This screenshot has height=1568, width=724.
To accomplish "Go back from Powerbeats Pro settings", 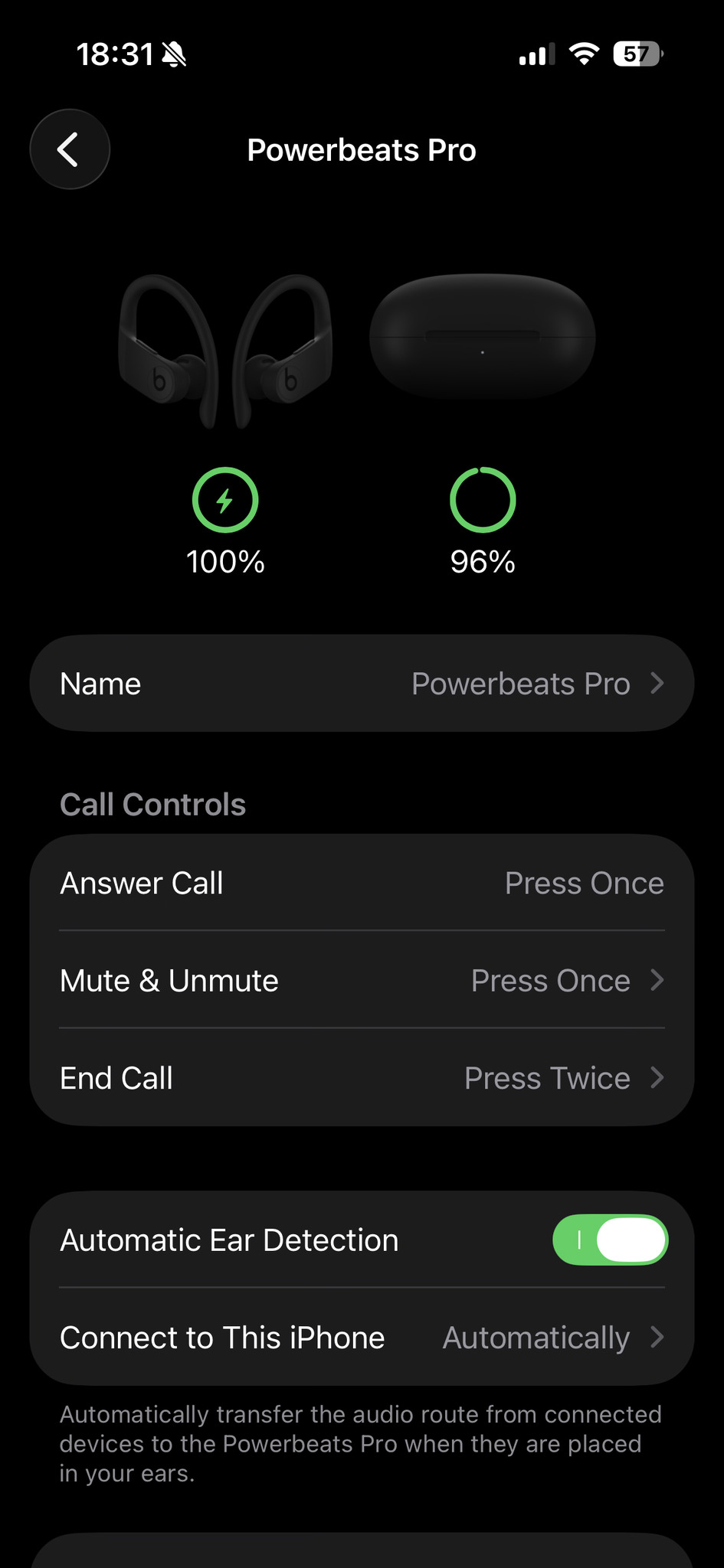I will [x=70, y=149].
